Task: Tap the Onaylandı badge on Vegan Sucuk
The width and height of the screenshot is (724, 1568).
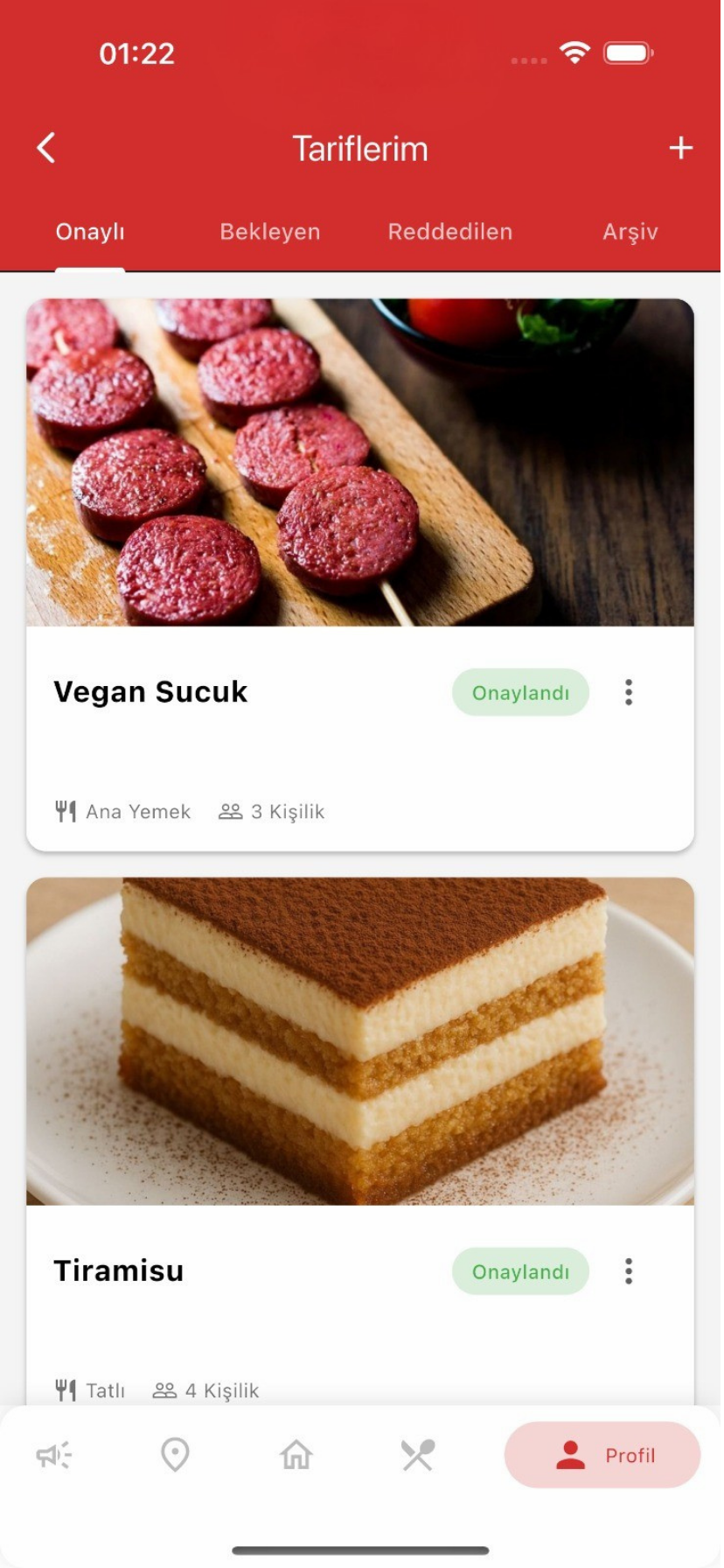Action: pyautogui.click(x=519, y=691)
